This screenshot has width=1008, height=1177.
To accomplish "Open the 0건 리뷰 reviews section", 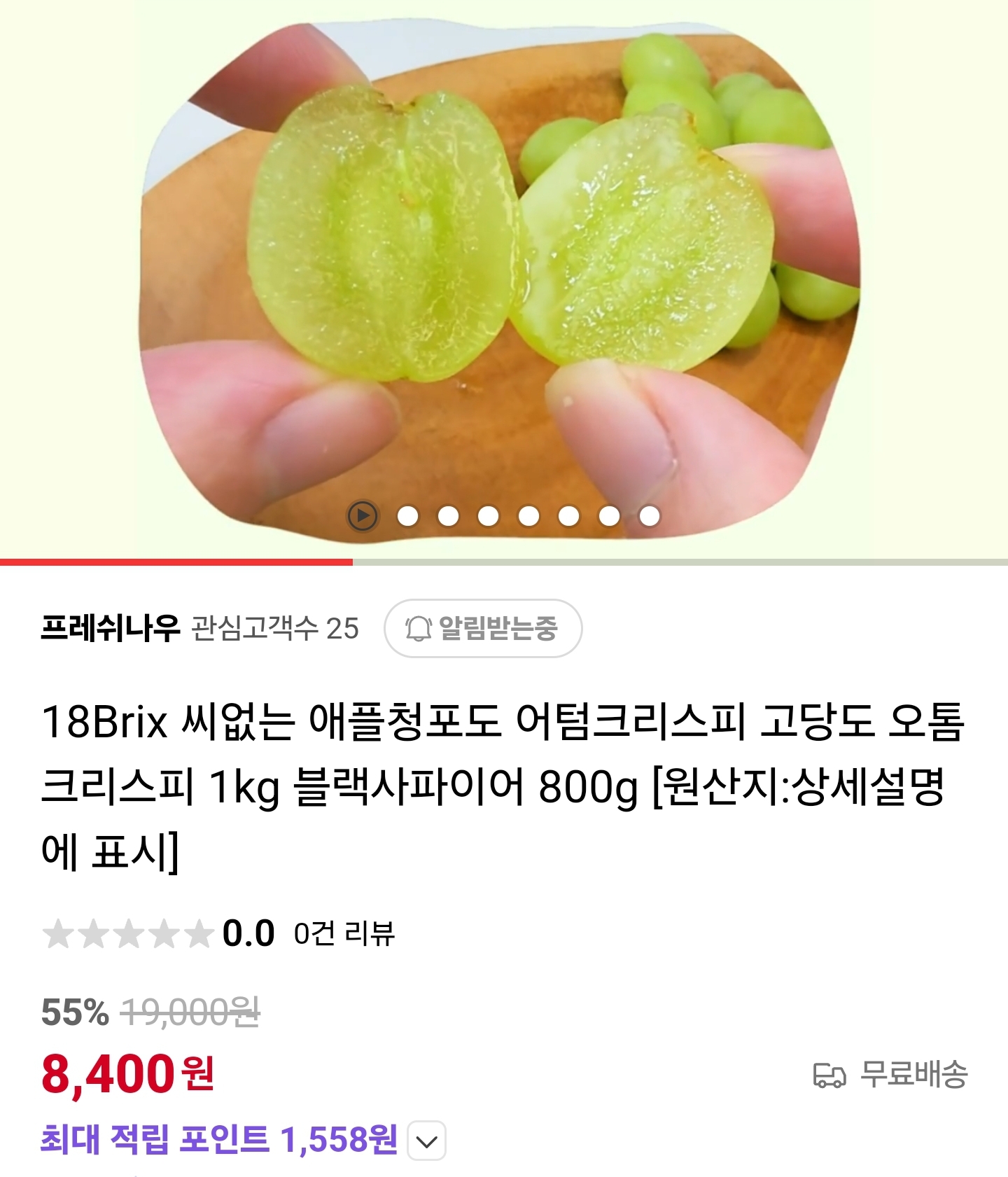I will click(344, 934).
